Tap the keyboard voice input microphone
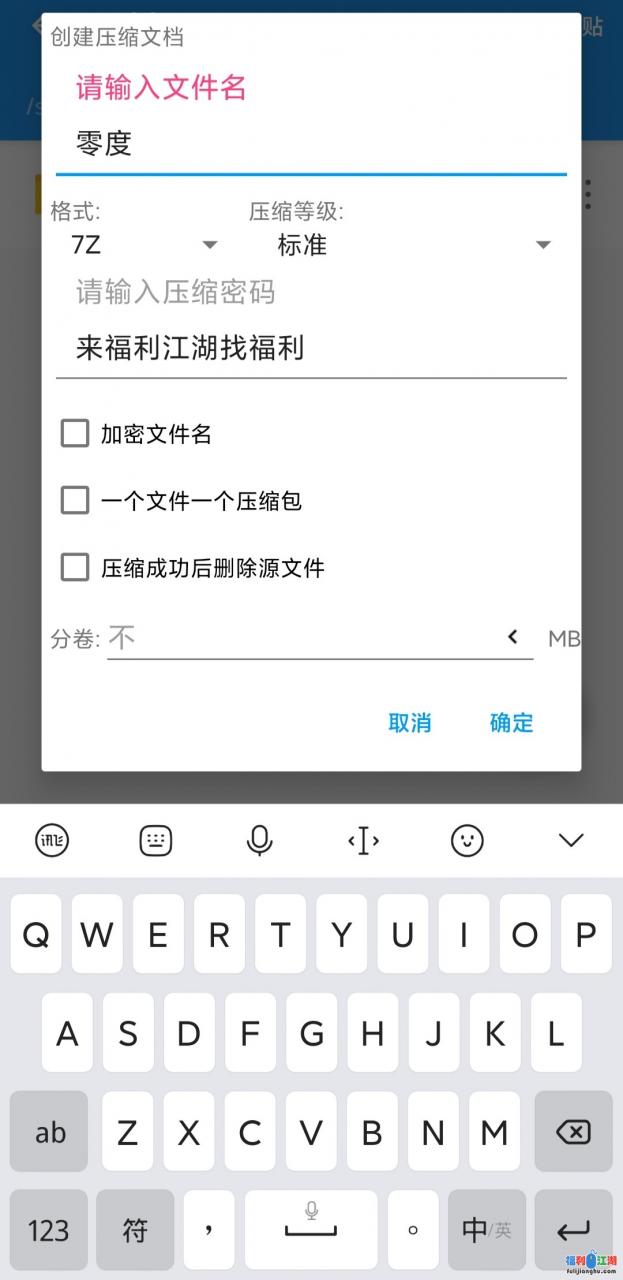This screenshot has width=623, height=1280. (x=260, y=841)
